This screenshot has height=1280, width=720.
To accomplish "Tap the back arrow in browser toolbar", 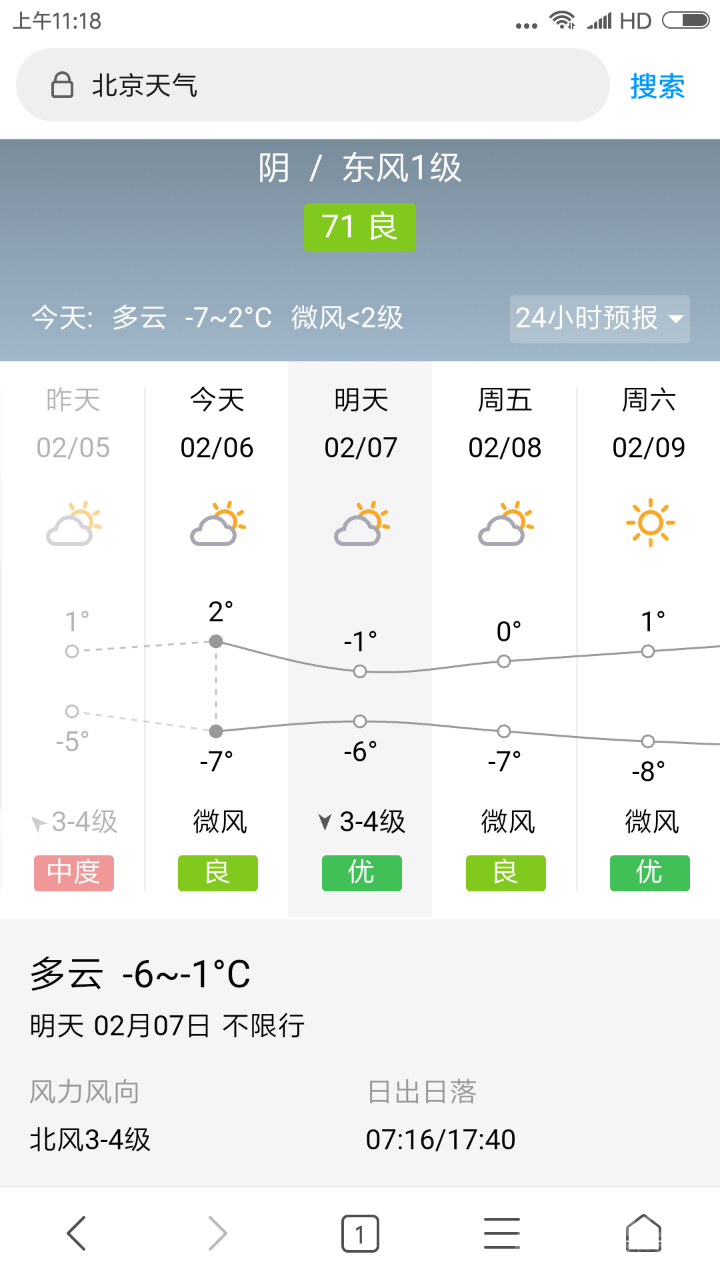I will (x=75, y=1232).
